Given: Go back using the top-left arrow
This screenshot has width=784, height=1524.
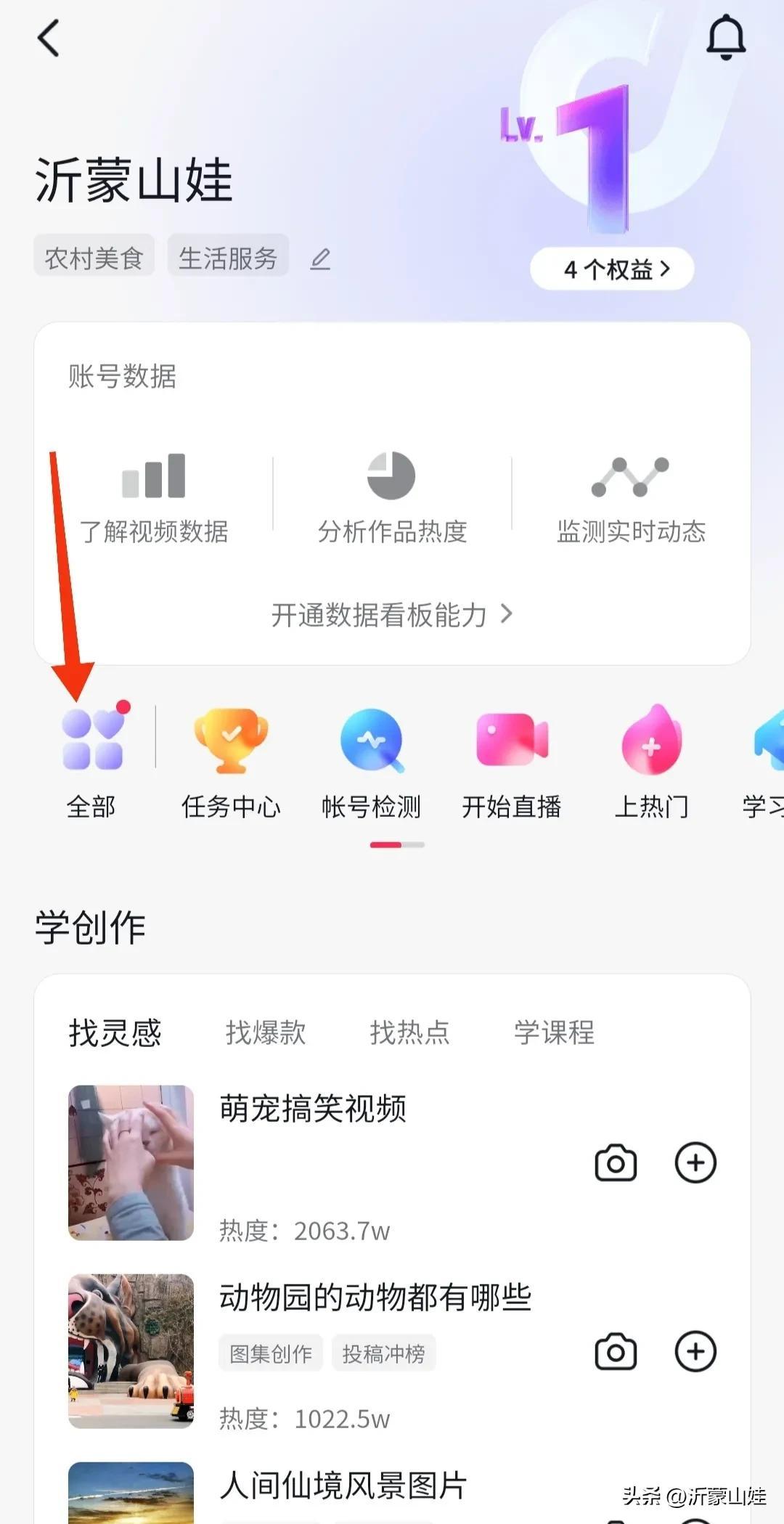Looking at the screenshot, I should click(49, 38).
